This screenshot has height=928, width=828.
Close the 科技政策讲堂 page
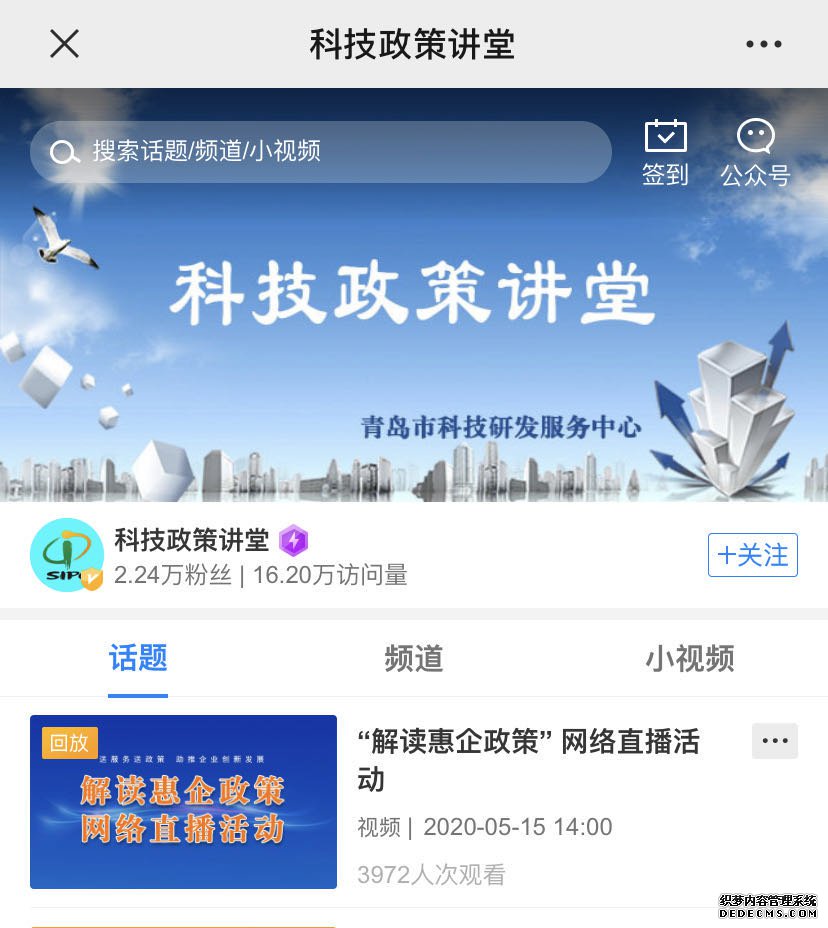point(64,44)
